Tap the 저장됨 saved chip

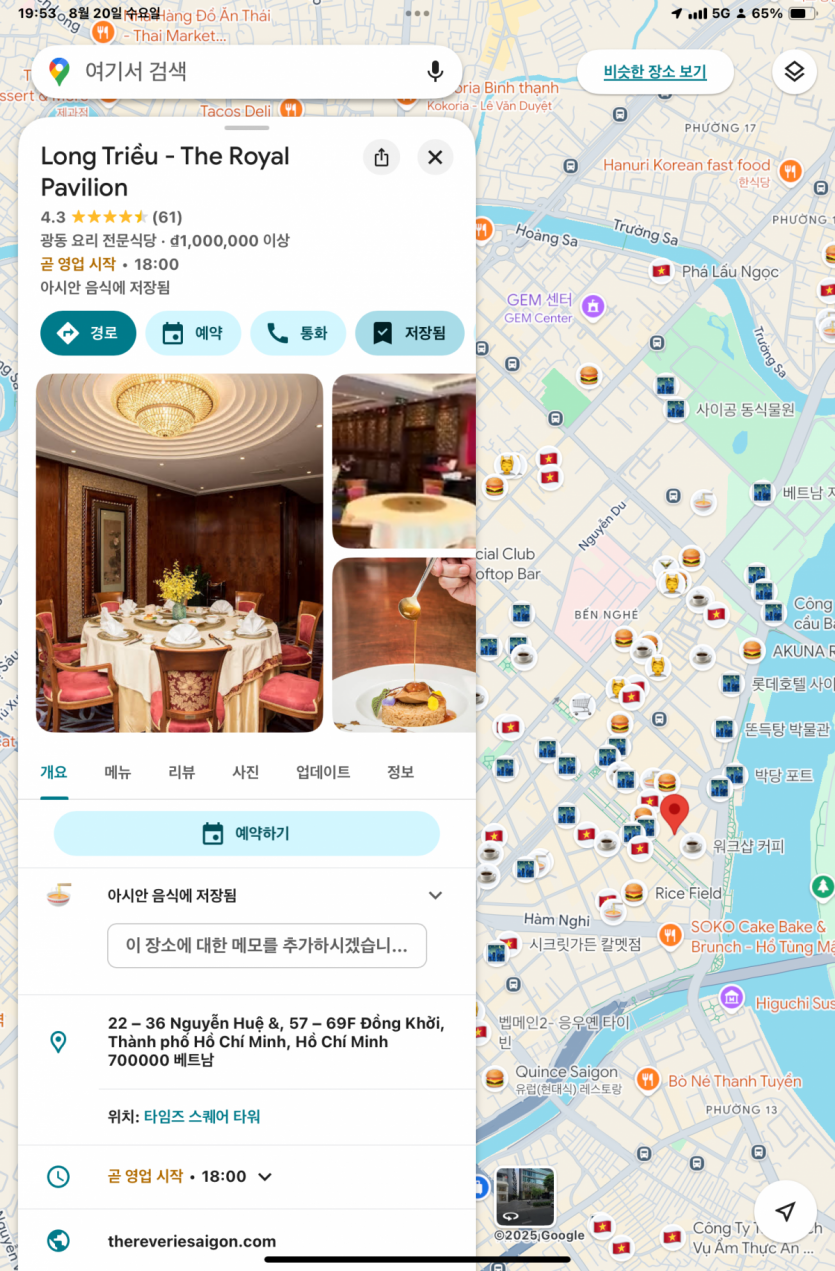(x=409, y=333)
